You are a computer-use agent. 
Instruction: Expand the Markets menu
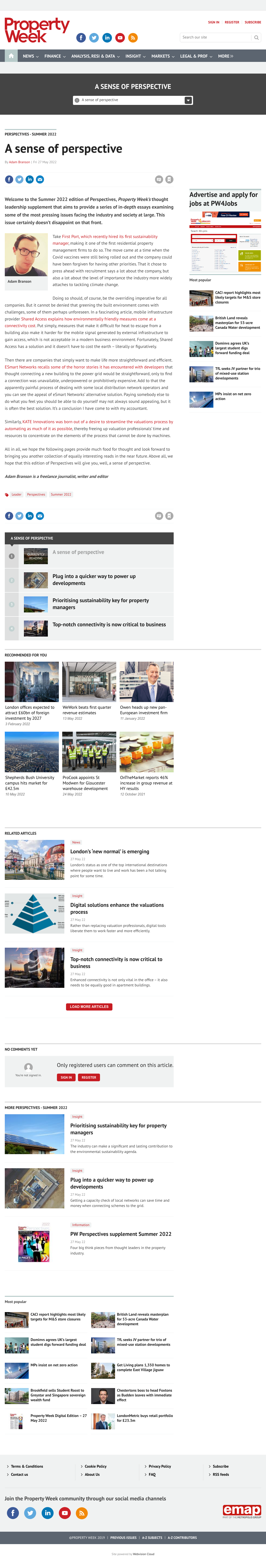coord(162,56)
